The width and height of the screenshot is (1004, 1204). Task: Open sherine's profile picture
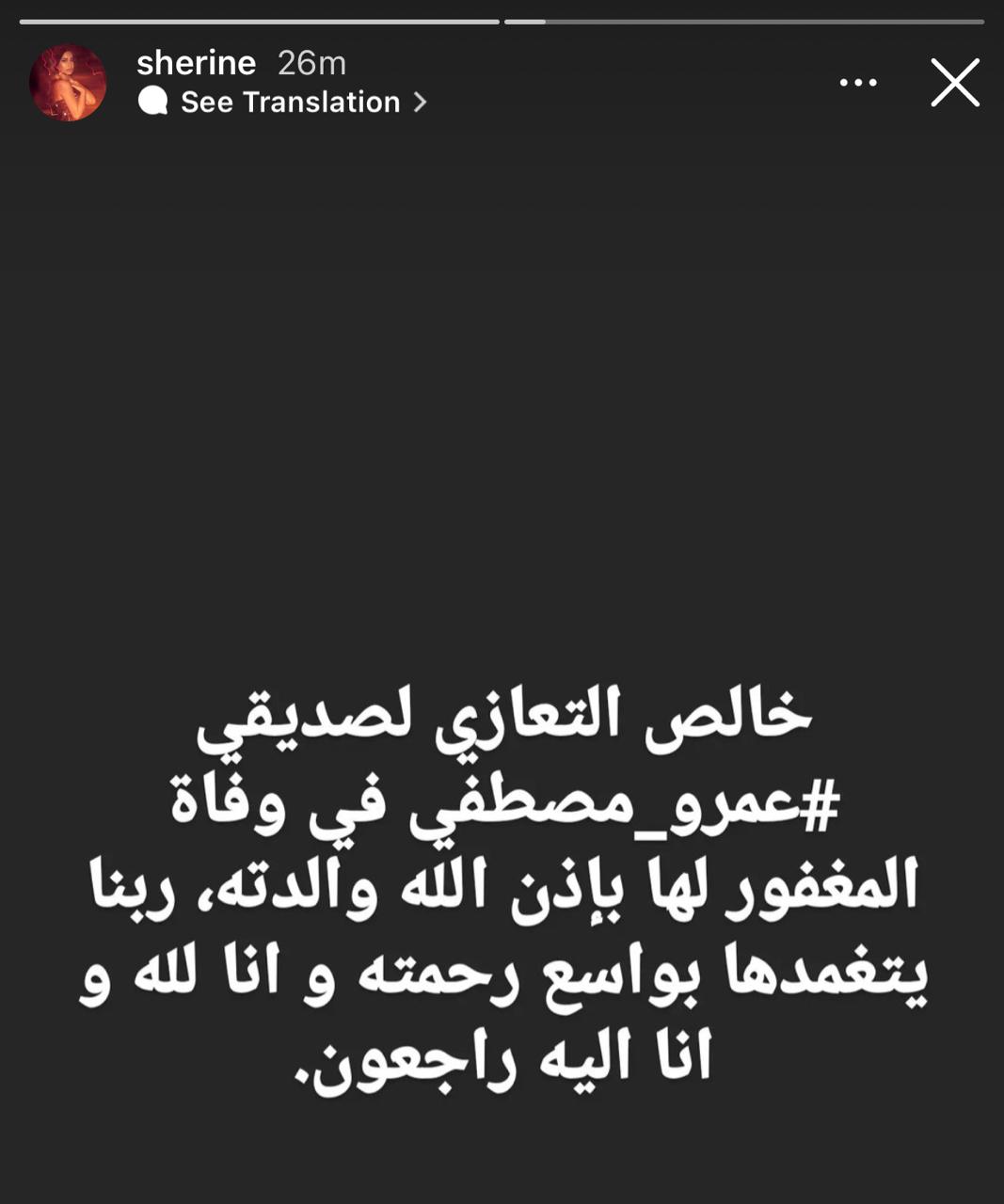pyautogui.click(x=68, y=83)
